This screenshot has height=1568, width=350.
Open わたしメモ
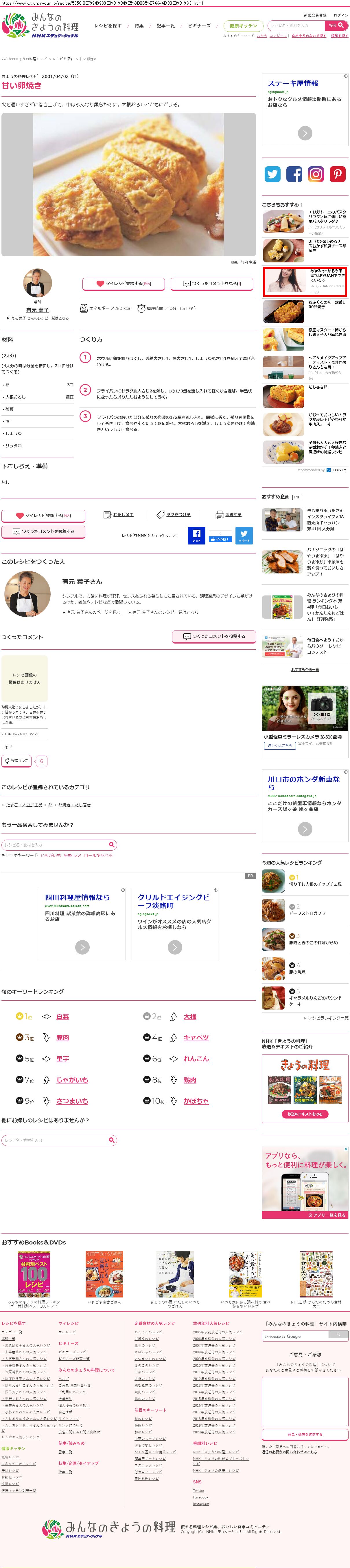pyautogui.click(x=119, y=515)
